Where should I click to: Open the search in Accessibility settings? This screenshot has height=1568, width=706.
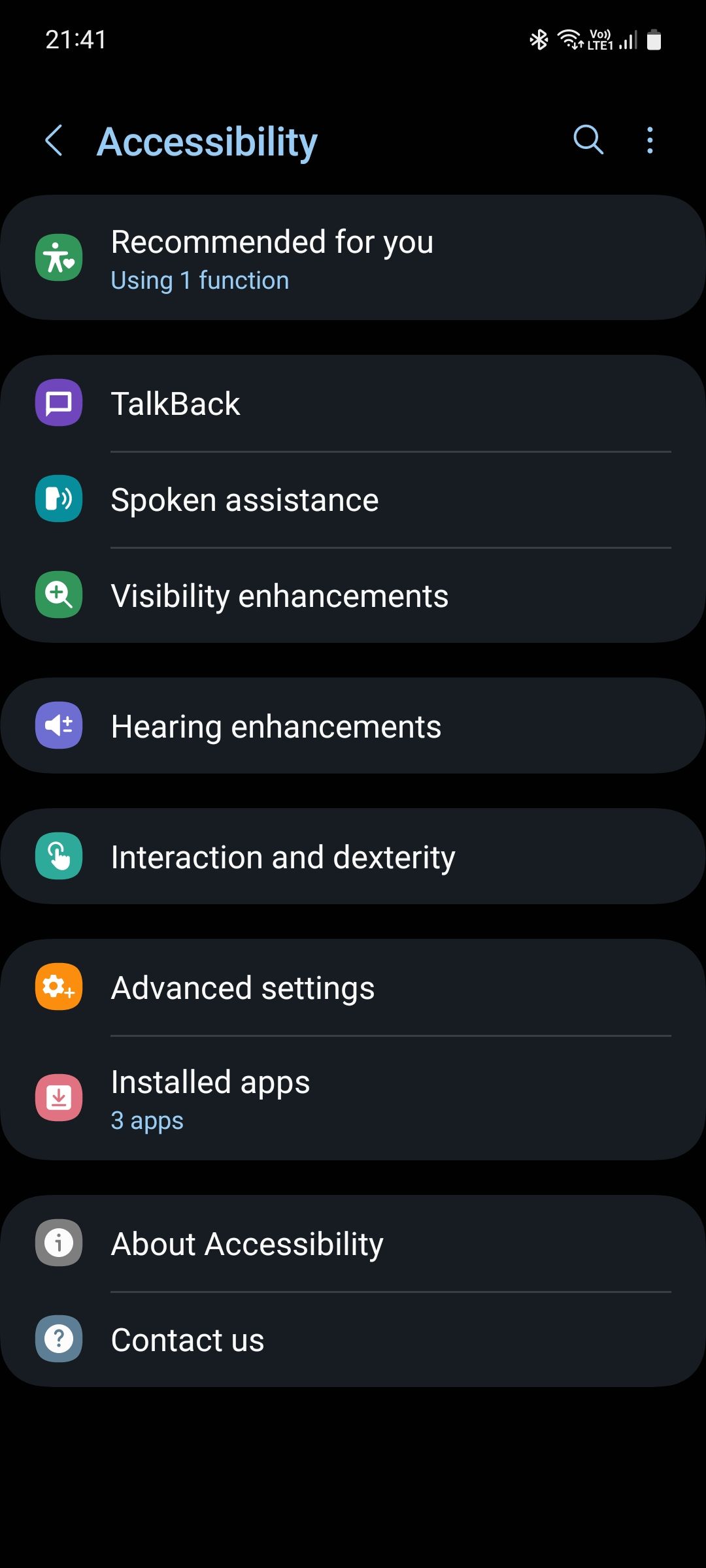(x=587, y=139)
